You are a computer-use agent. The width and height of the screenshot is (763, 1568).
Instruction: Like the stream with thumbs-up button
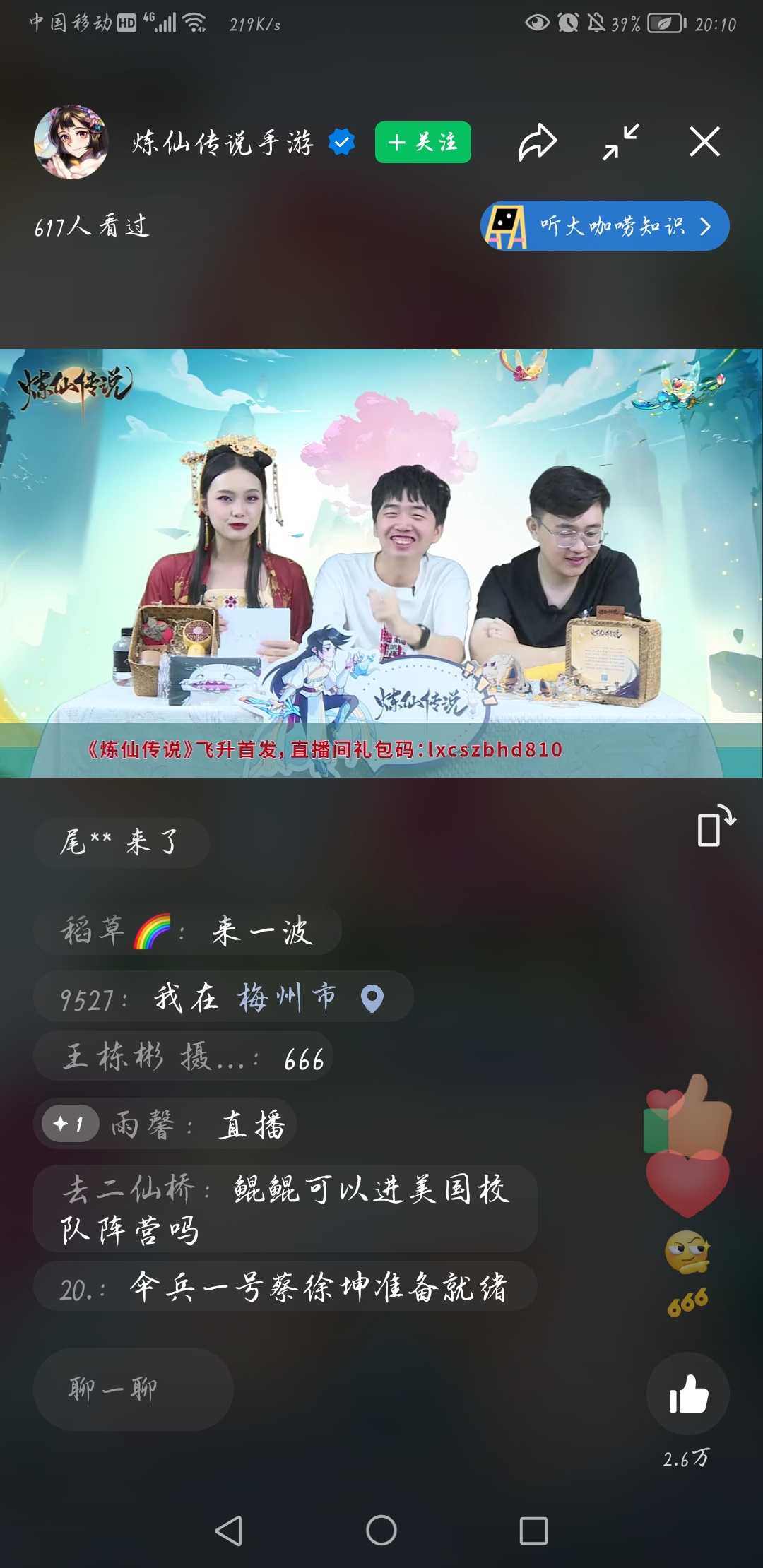pyautogui.click(x=688, y=1394)
